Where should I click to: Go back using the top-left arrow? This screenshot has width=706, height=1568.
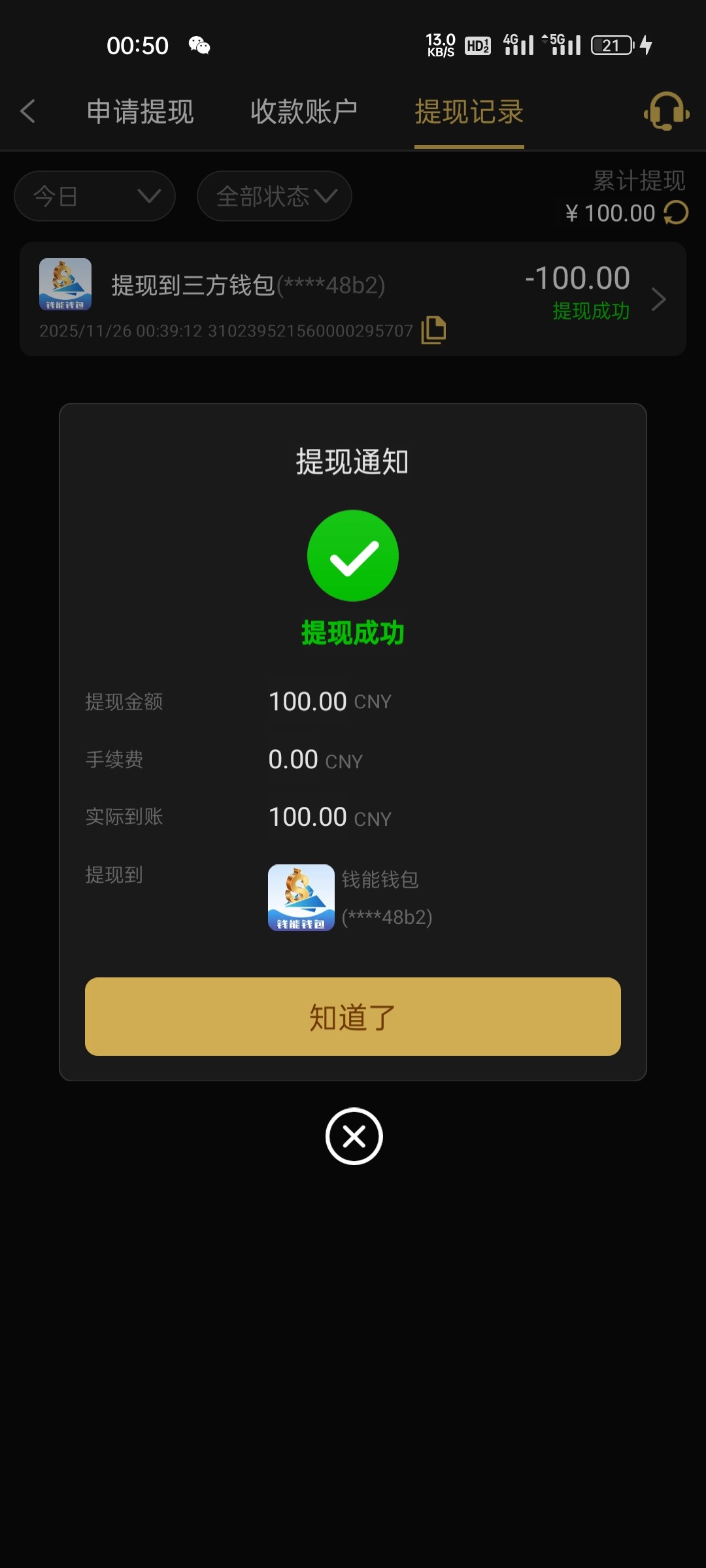pos(27,112)
